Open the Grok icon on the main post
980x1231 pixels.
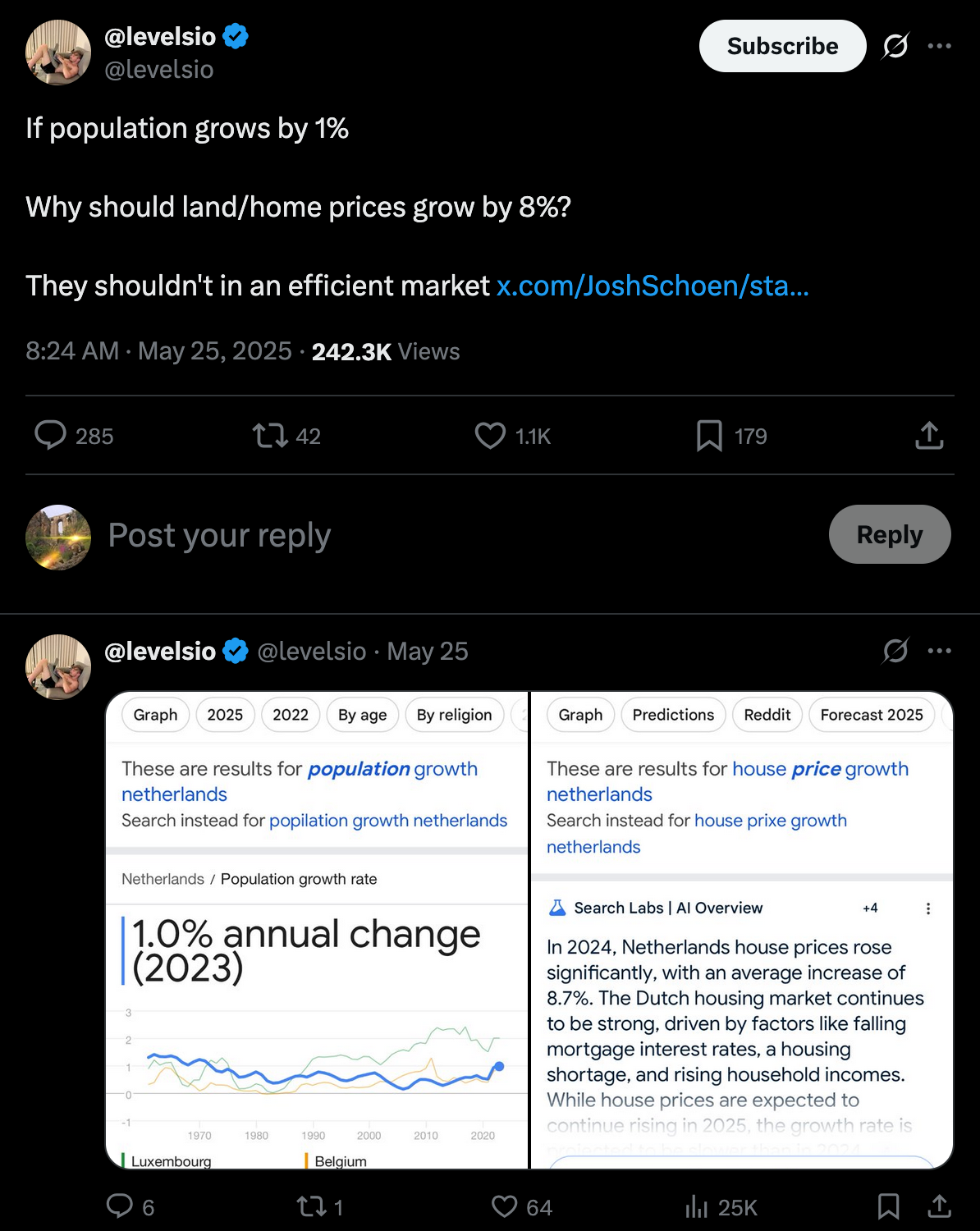[x=895, y=46]
